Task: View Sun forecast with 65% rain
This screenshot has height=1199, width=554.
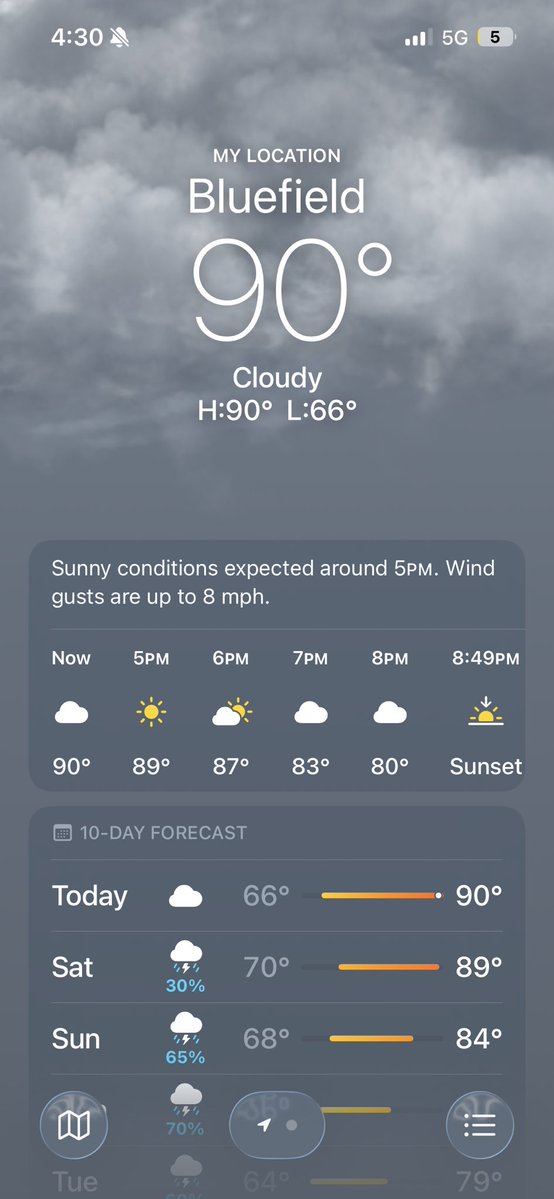Action: (x=277, y=1038)
